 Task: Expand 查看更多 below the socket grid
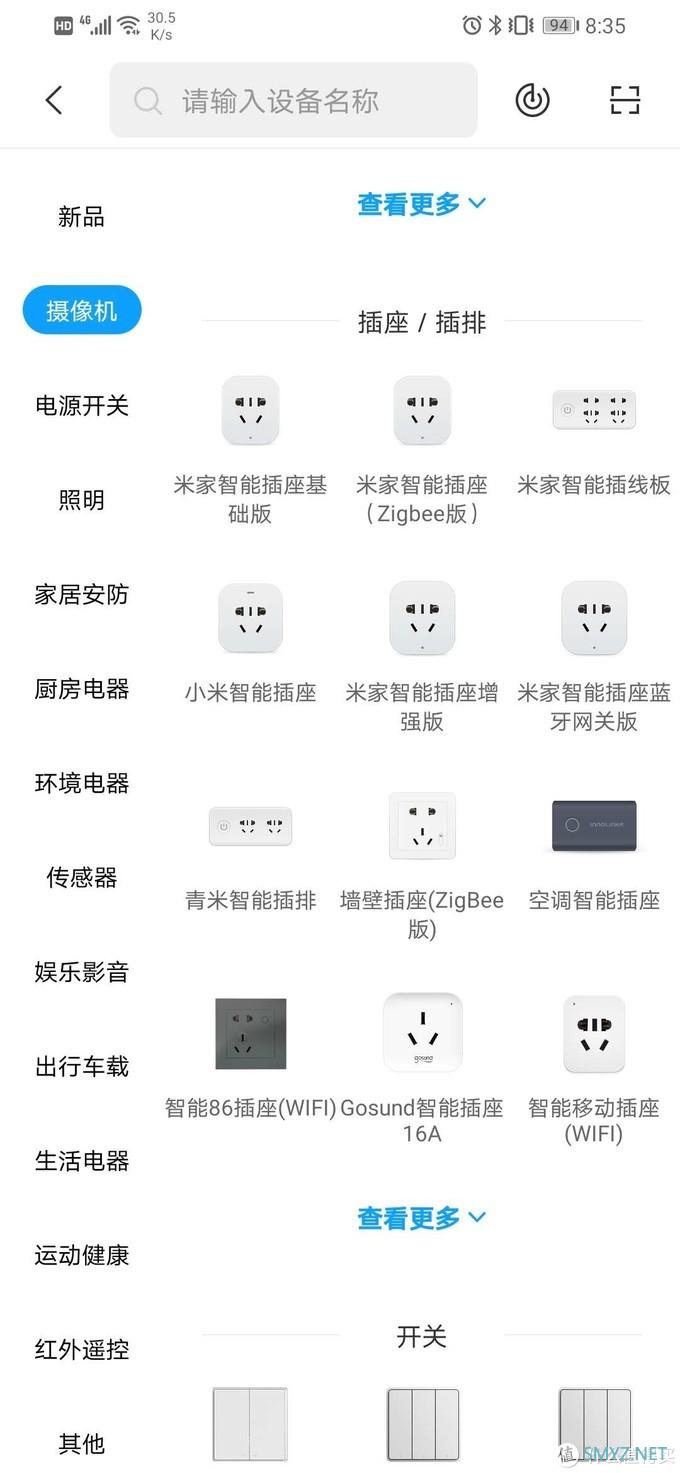coord(421,1218)
